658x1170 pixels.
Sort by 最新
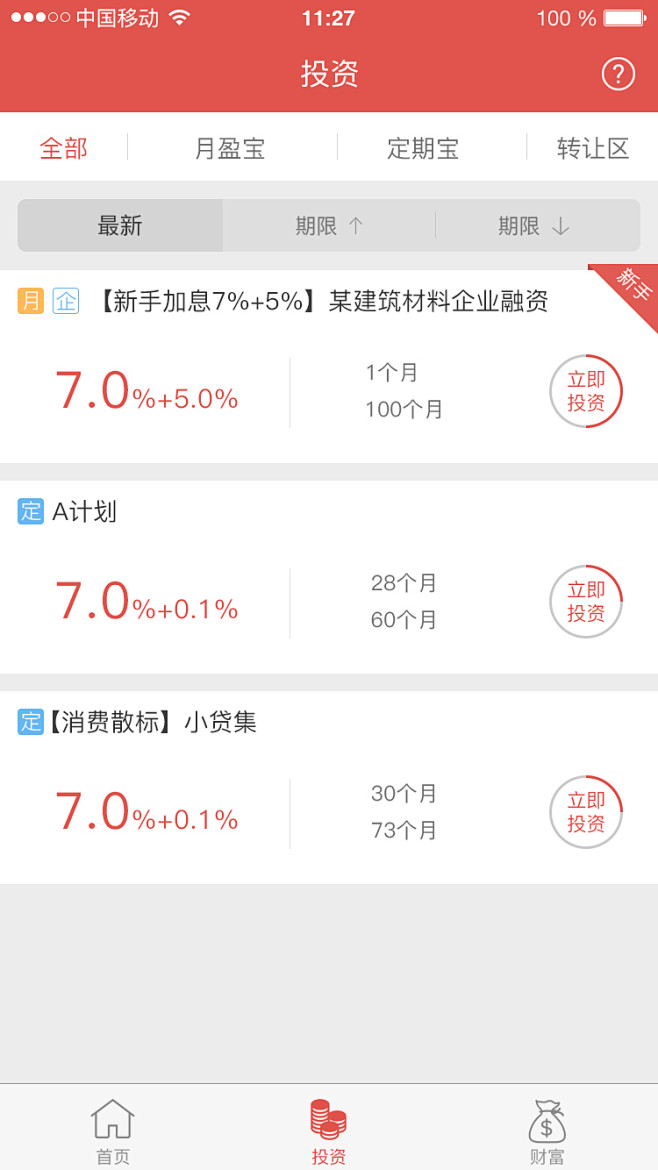120,226
